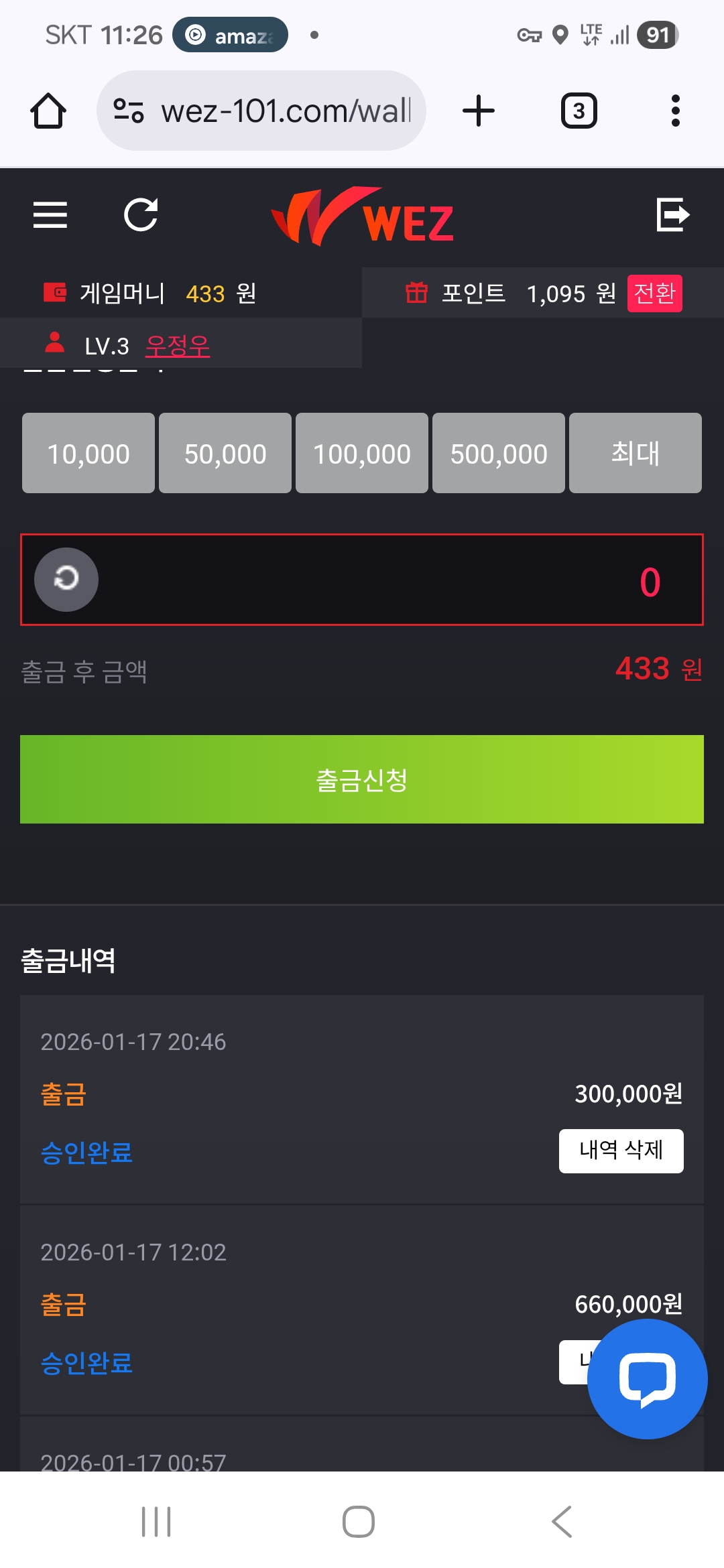Tap the logout icon
The image size is (724, 1568).
point(672,215)
